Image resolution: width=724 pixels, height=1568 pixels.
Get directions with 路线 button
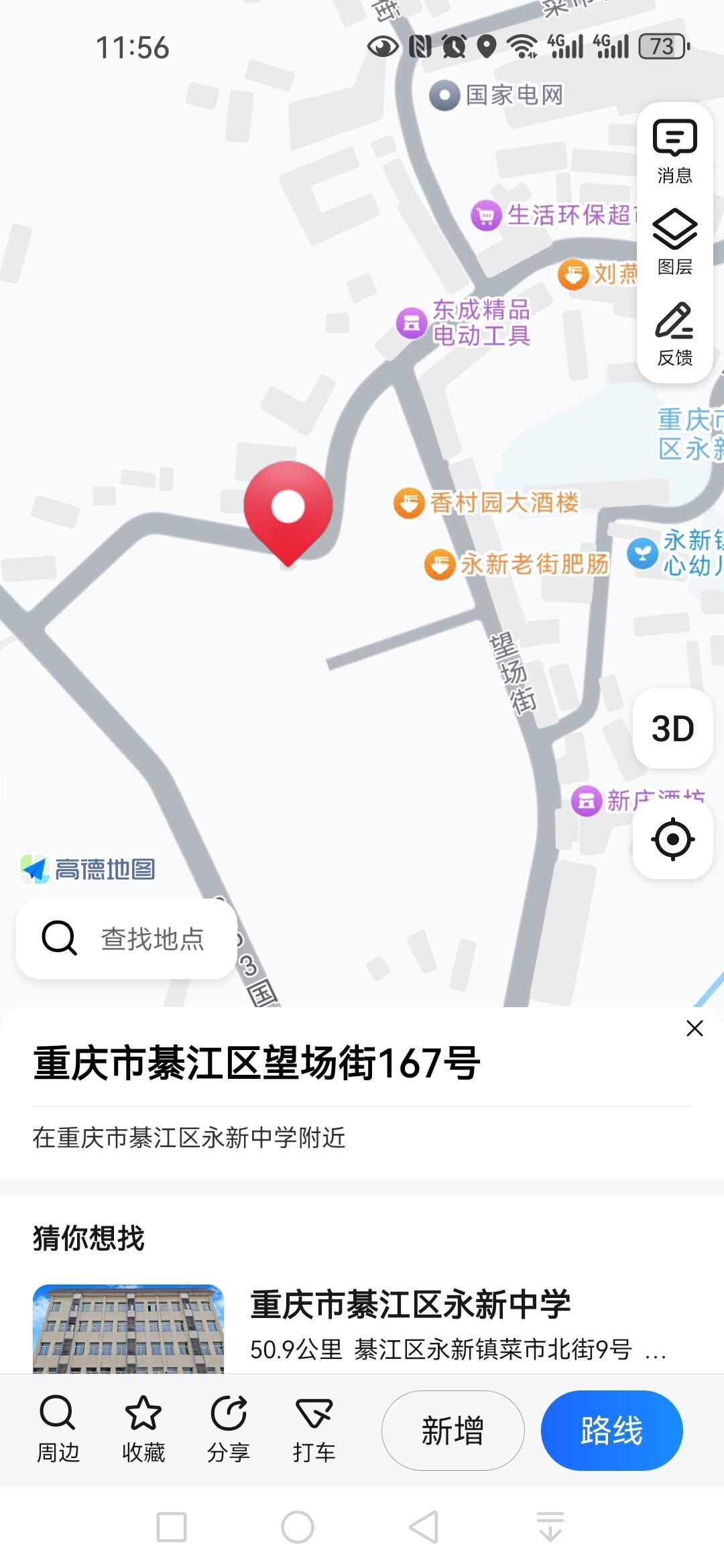coord(611,1431)
